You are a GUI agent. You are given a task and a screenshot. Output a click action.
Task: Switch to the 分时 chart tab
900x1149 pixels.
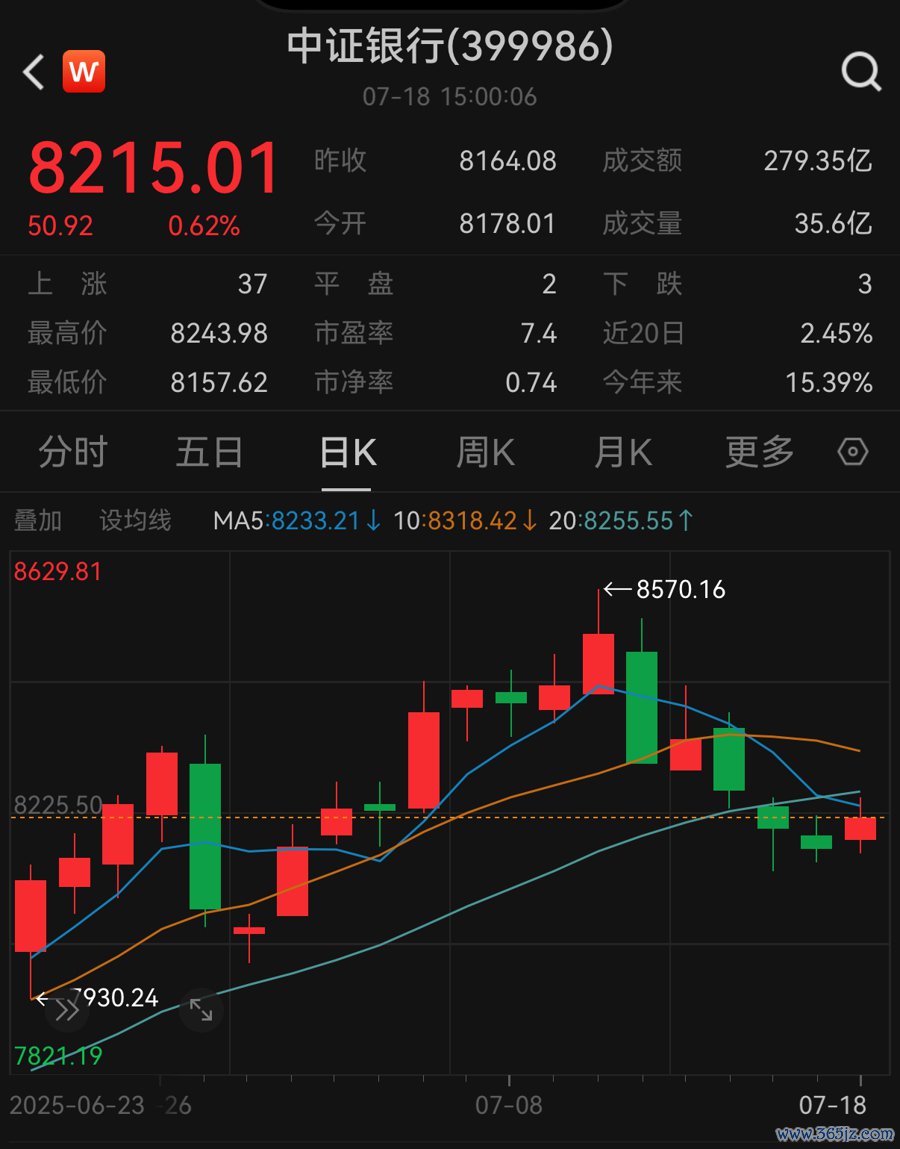coord(72,453)
